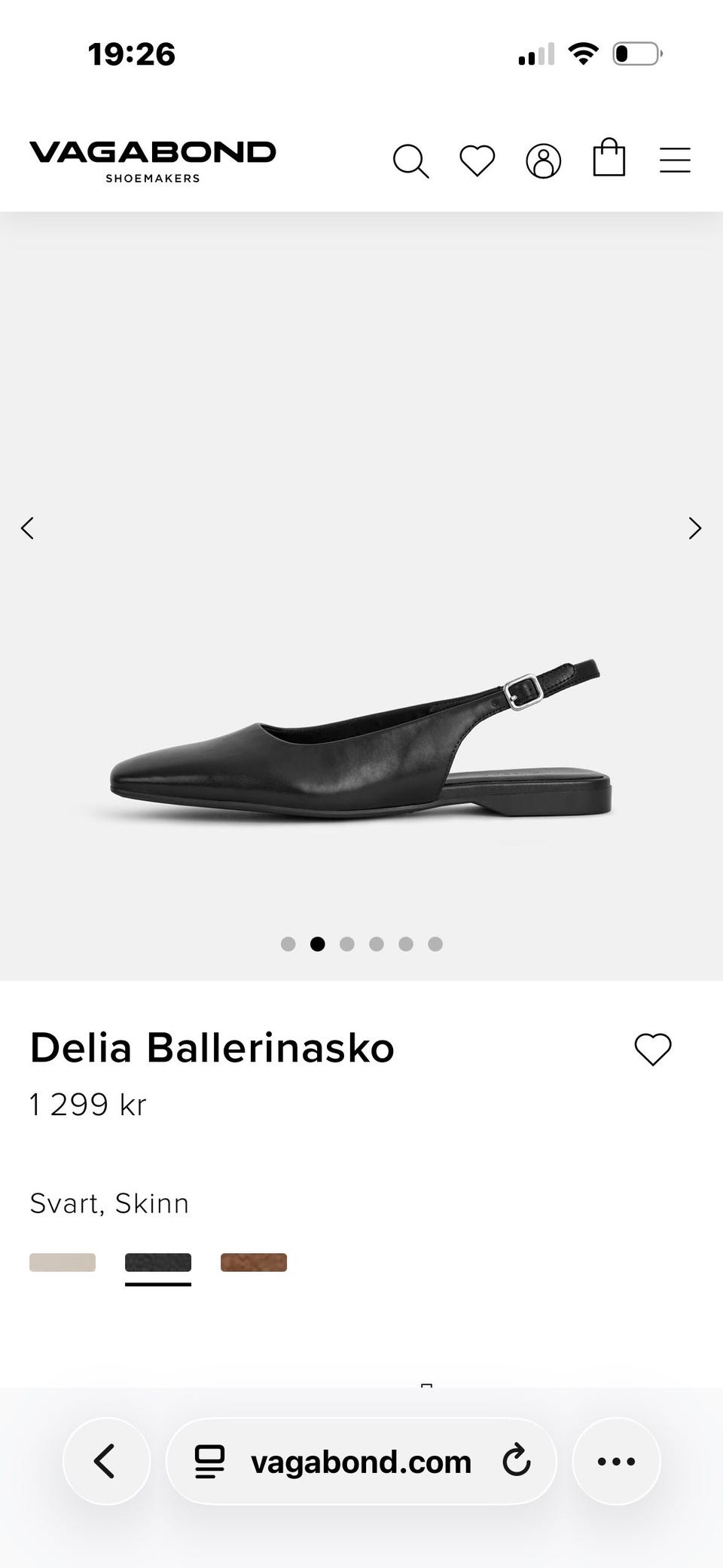Open the hamburger menu

pyautogui.click(x=675, y=160)
